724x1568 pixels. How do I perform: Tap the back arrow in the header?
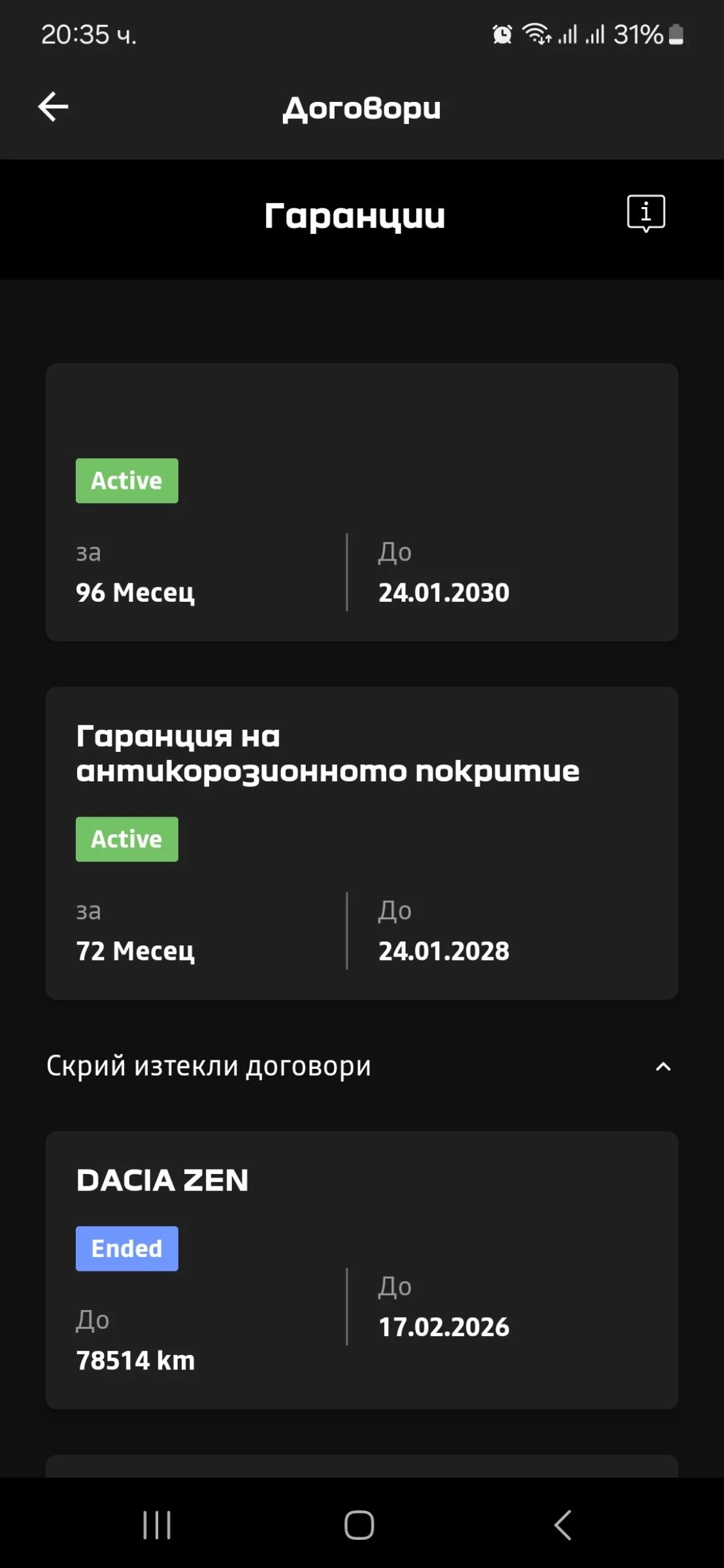coord(53,106)
